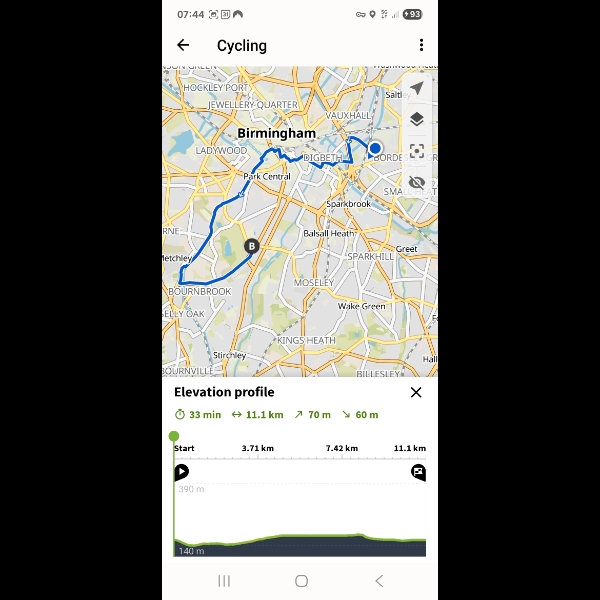The height and width of the screenshot is (600, 600).
Task: Go to home screen via navigation bar
Action: click(301, 581)
